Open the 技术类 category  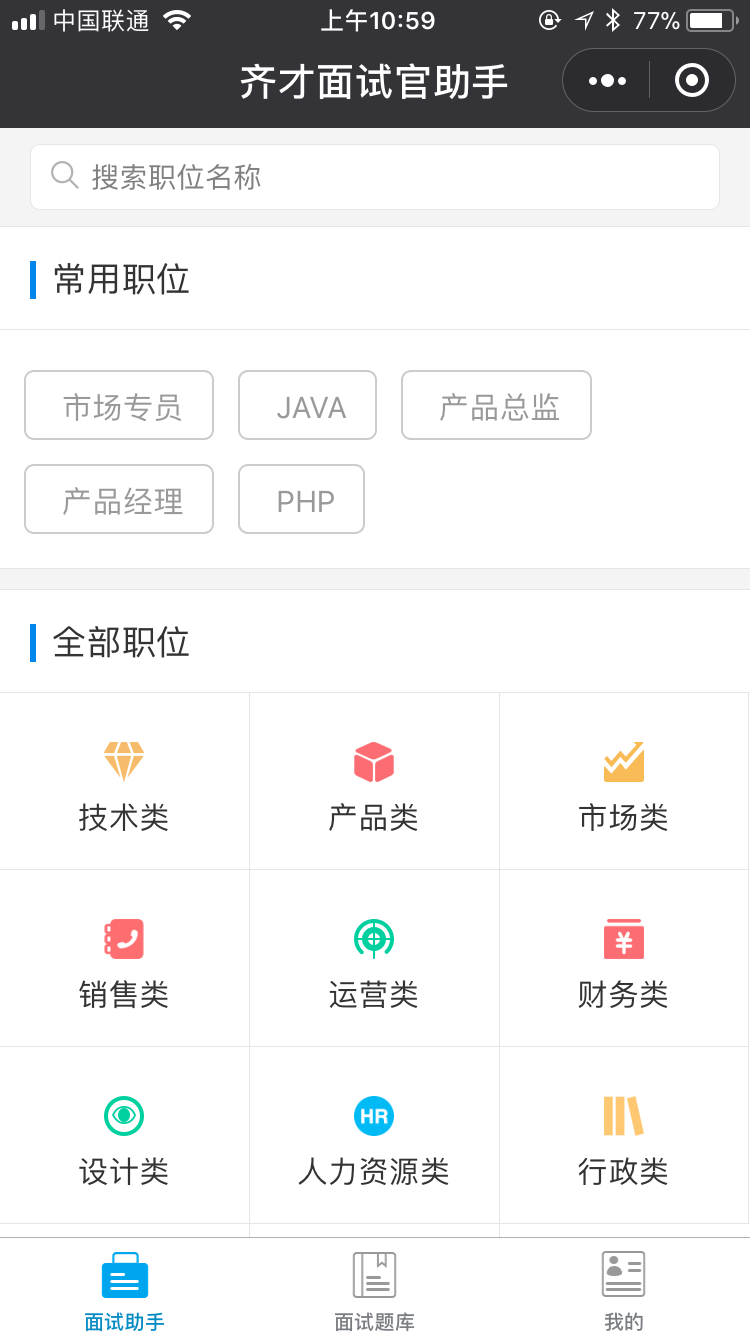[124, 781]
